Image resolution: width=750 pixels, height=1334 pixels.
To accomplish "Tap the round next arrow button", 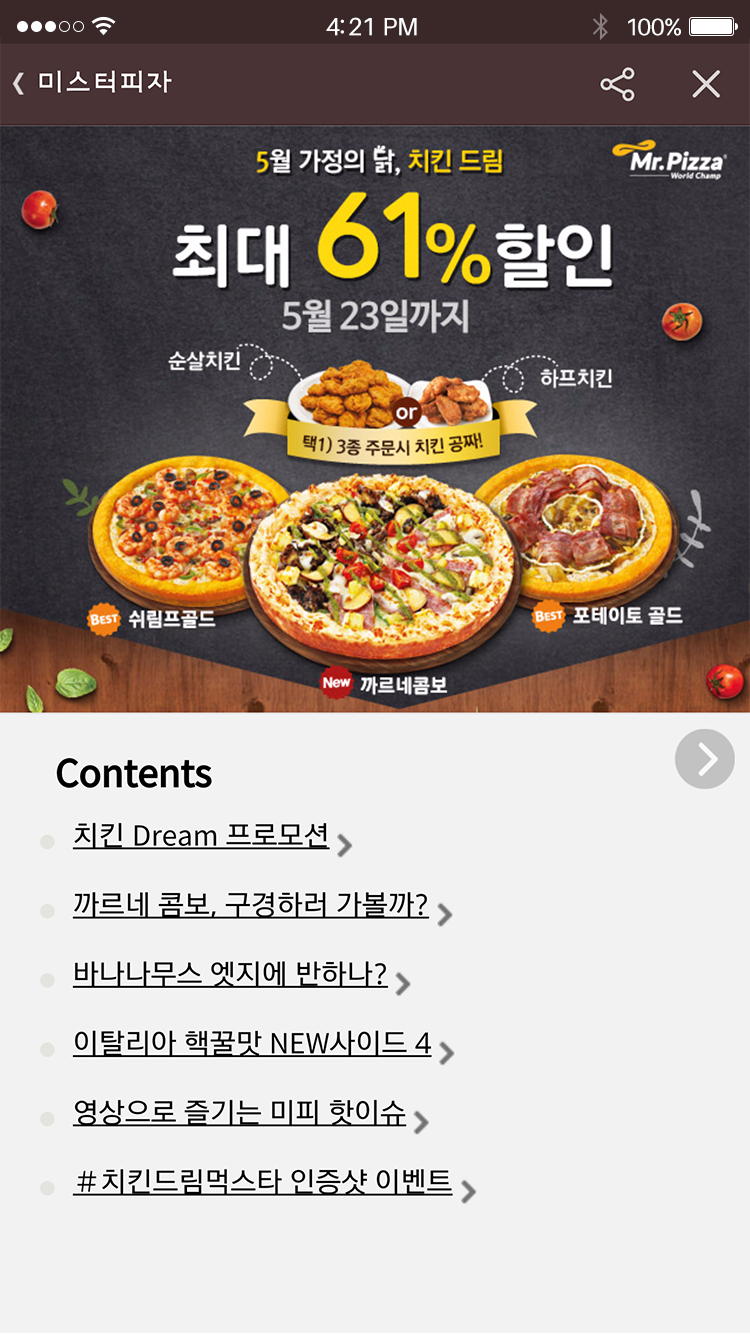I will click(x=705, y=759).
